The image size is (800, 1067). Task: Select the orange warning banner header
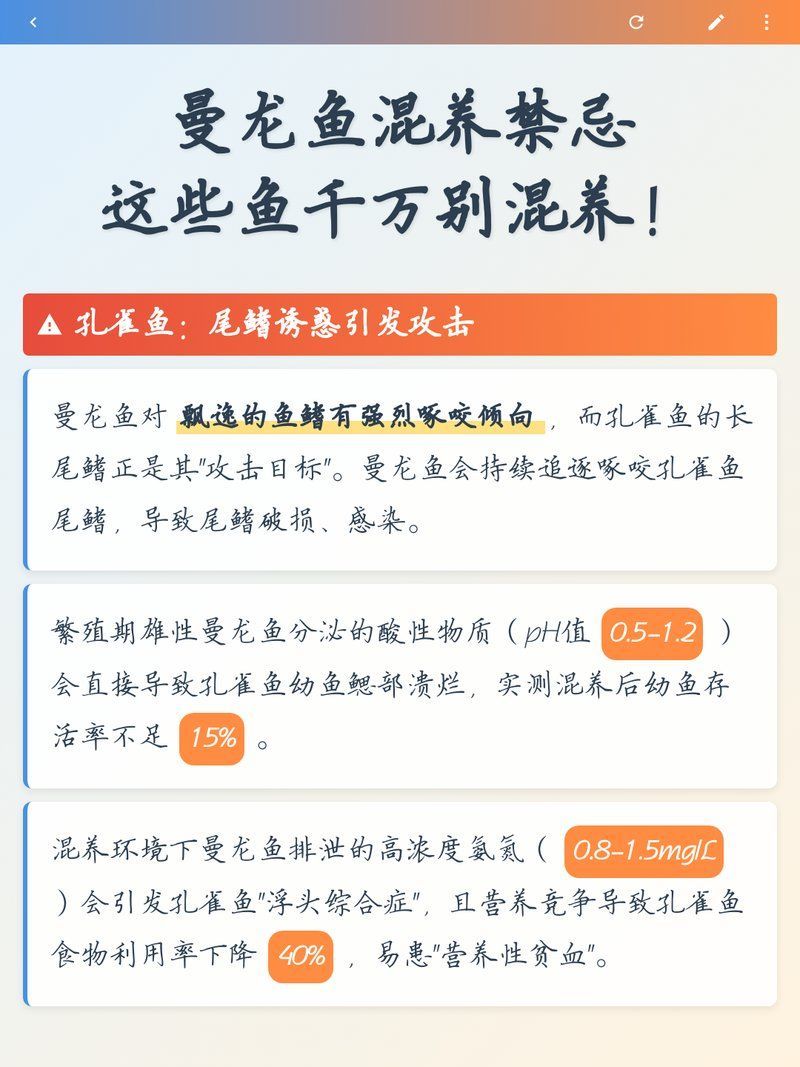(400, 322)
